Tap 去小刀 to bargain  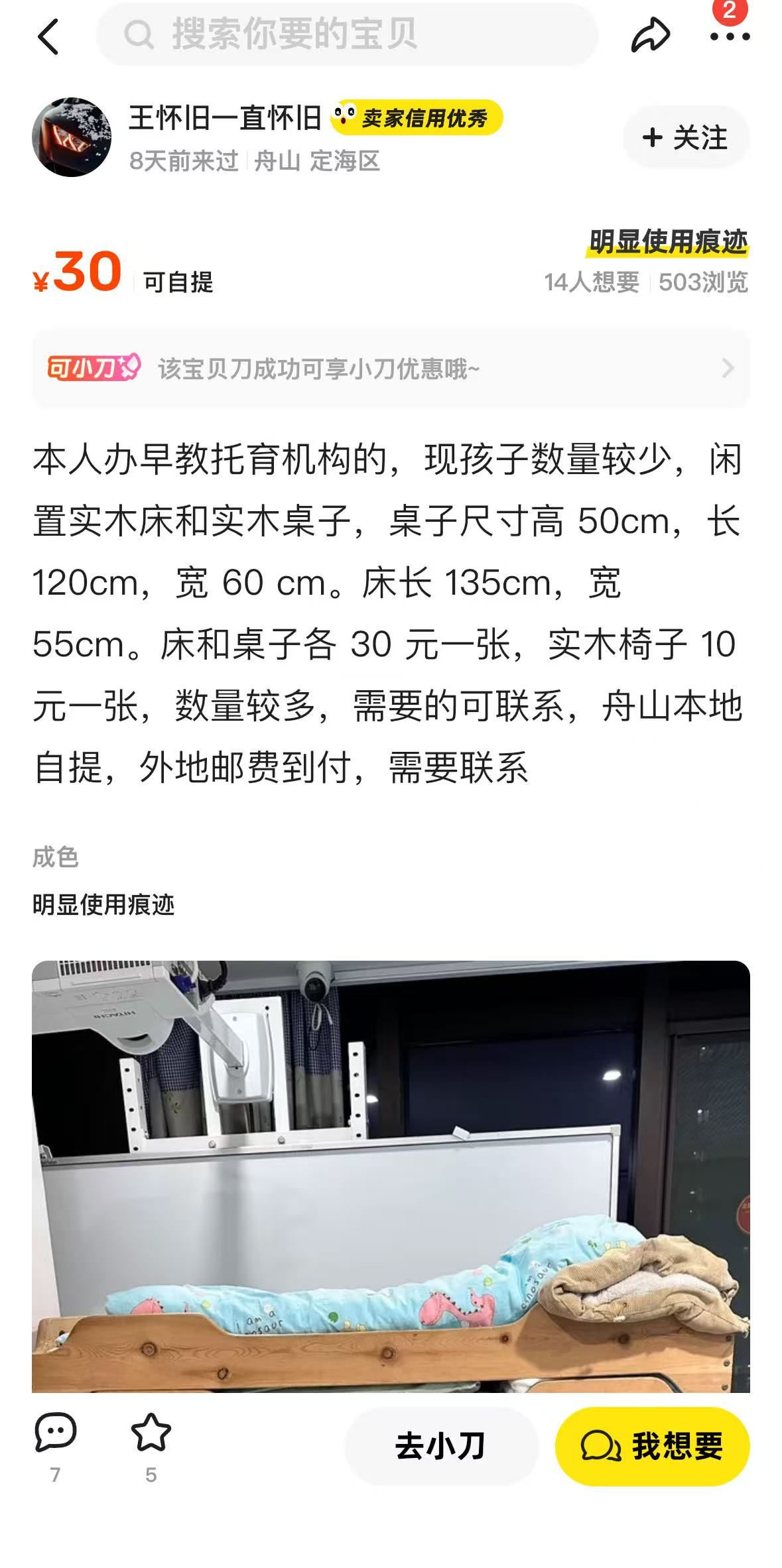[441, 1446]
